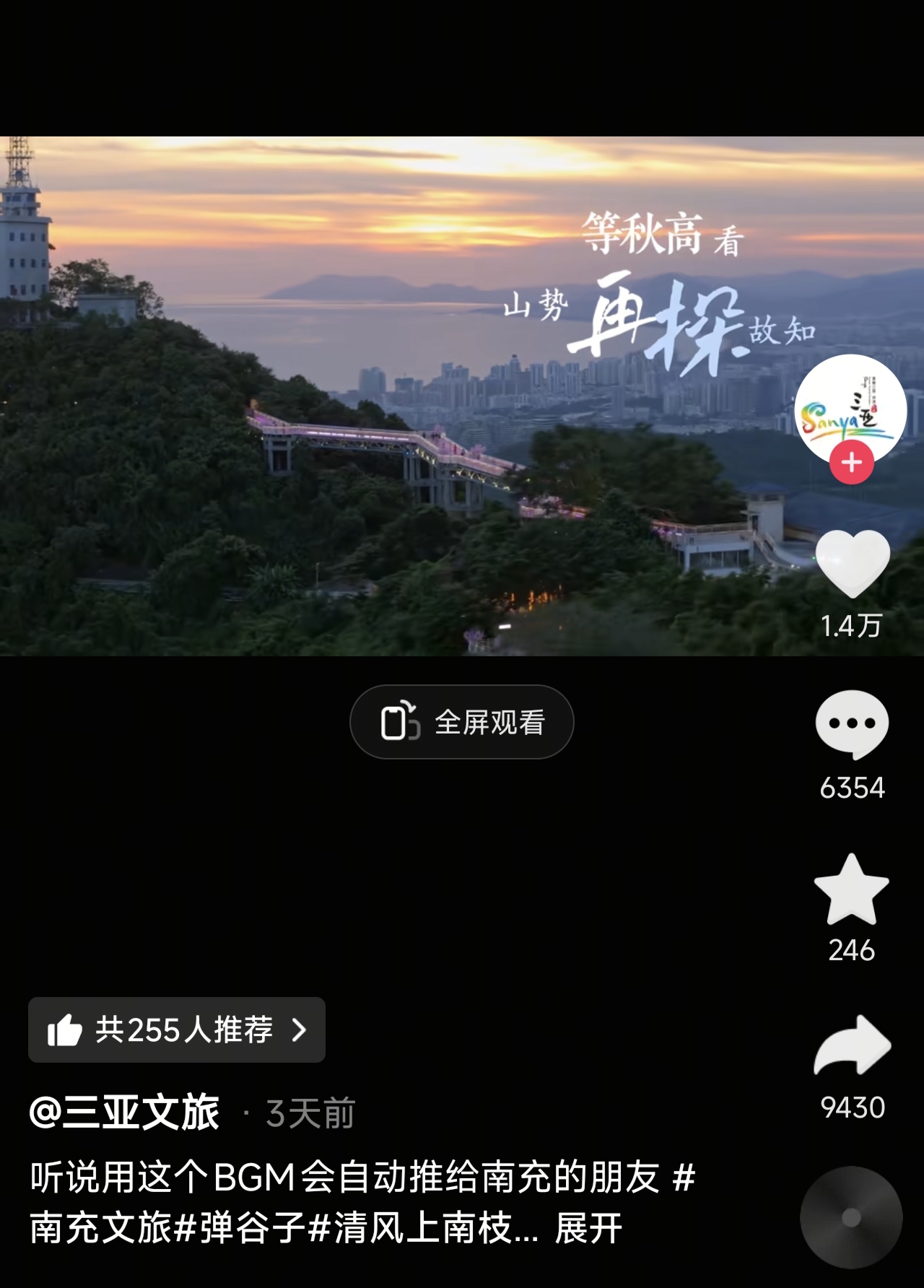The height and width of the screenshot is (1288, 924).
Task: Expand the caption with 展开
Action: click(588, 1228)
